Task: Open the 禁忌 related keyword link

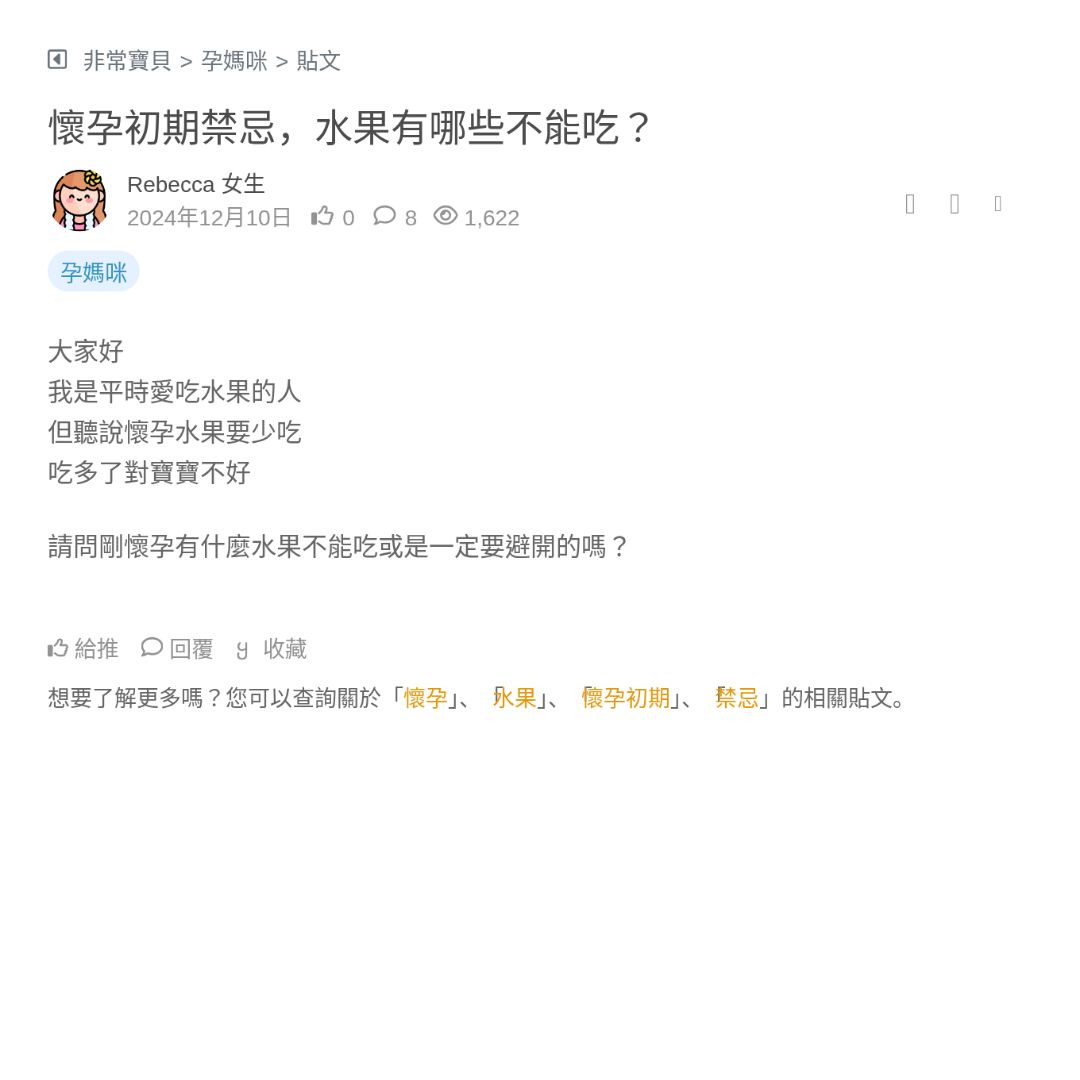Action: 737,698
